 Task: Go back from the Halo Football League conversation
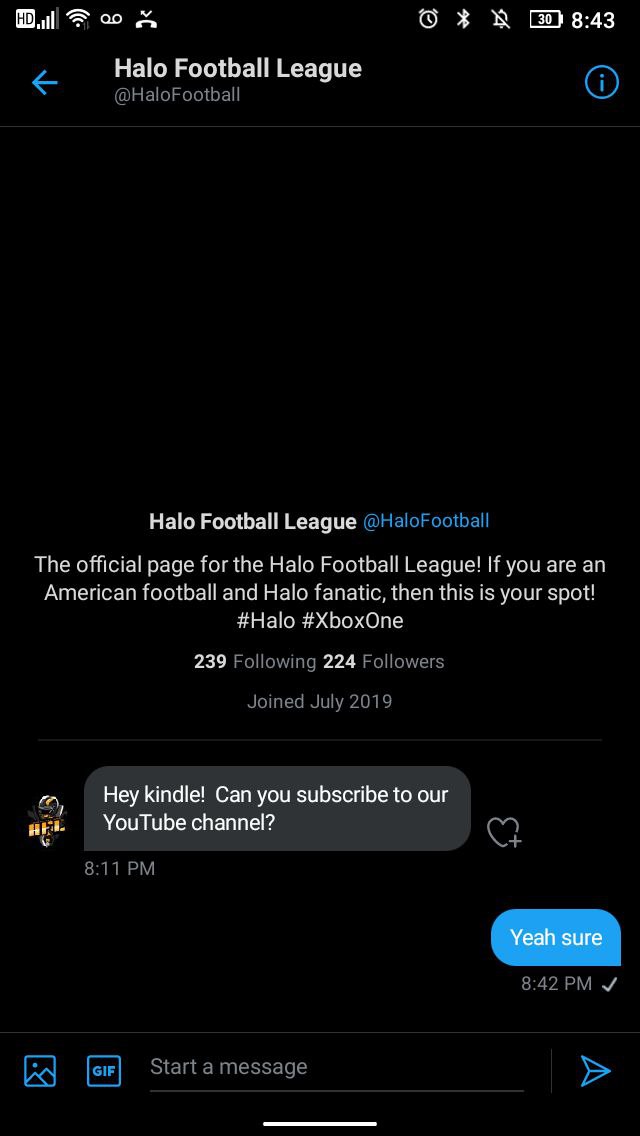click(45, 83)
